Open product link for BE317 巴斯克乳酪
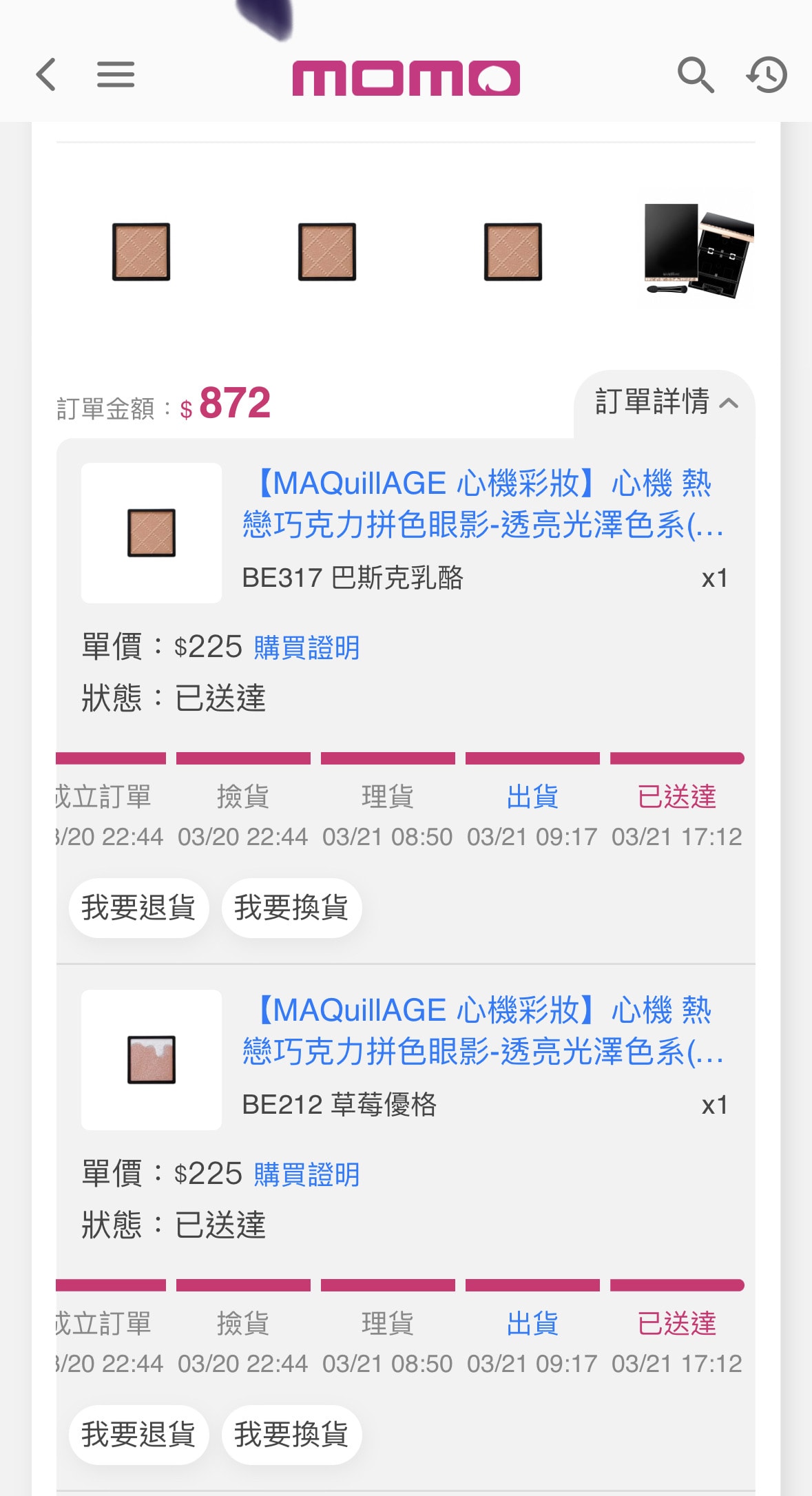The image size is (812, 1496). point(482,503)
